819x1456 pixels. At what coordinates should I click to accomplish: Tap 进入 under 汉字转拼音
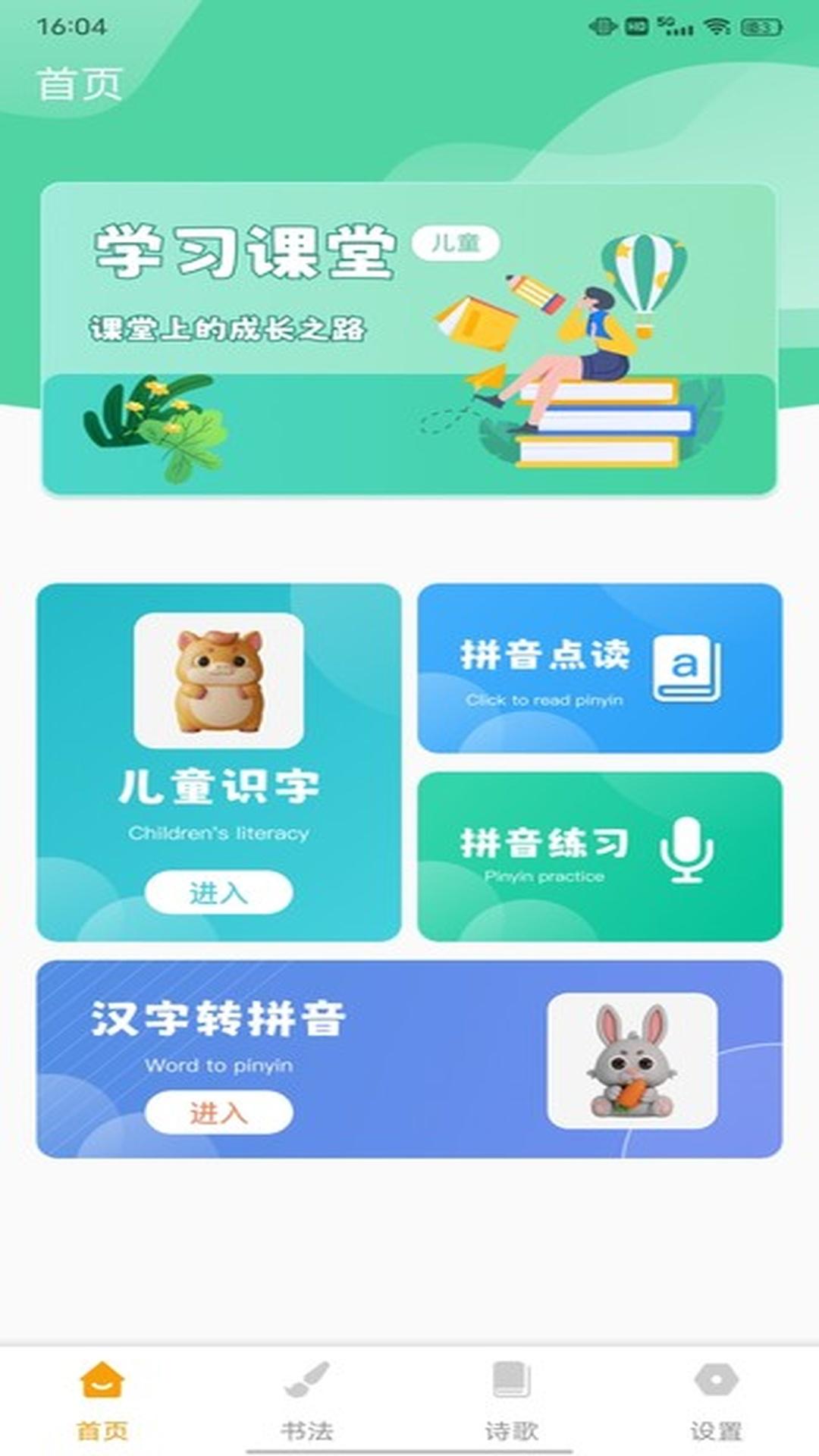coord(218,1112)
